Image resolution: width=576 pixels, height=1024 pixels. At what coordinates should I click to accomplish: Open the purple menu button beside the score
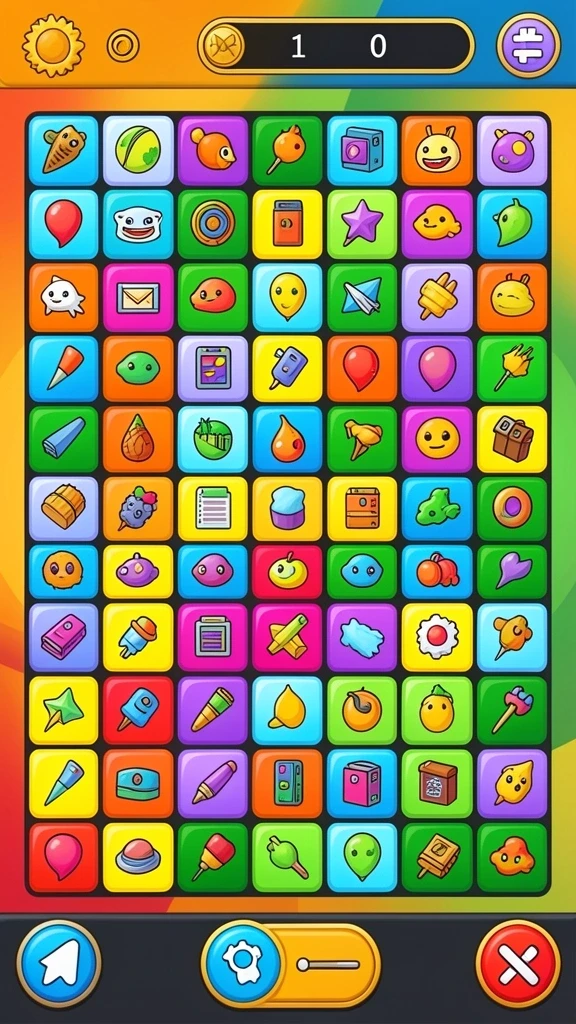[x=528, y=46]
